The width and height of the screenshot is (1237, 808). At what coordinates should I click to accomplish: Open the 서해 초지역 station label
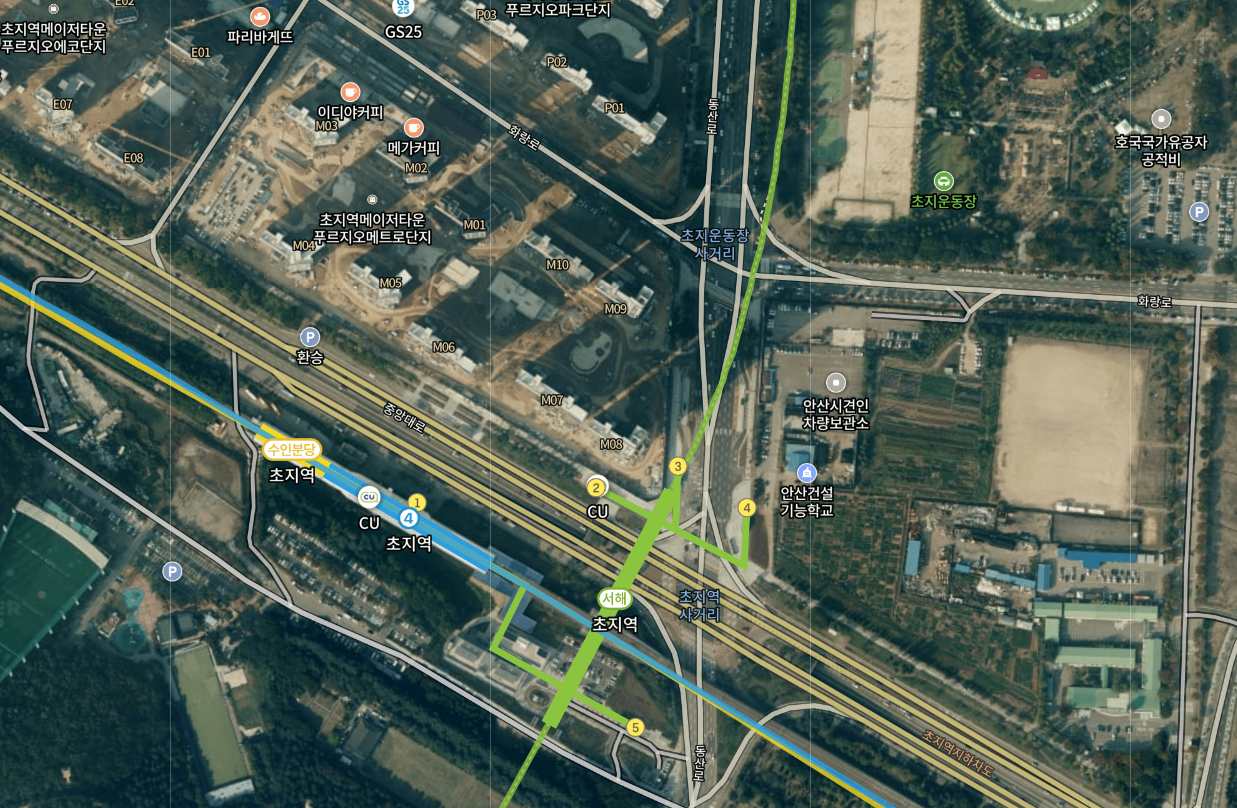point(614,599)
